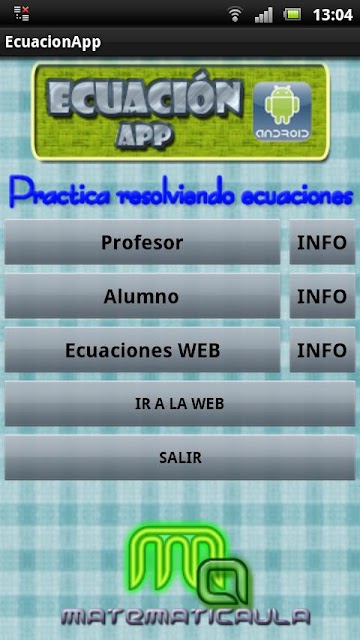Screen dimensions: 360x640
Task: Exit the app with SALIR
Action: coord(180,458)
